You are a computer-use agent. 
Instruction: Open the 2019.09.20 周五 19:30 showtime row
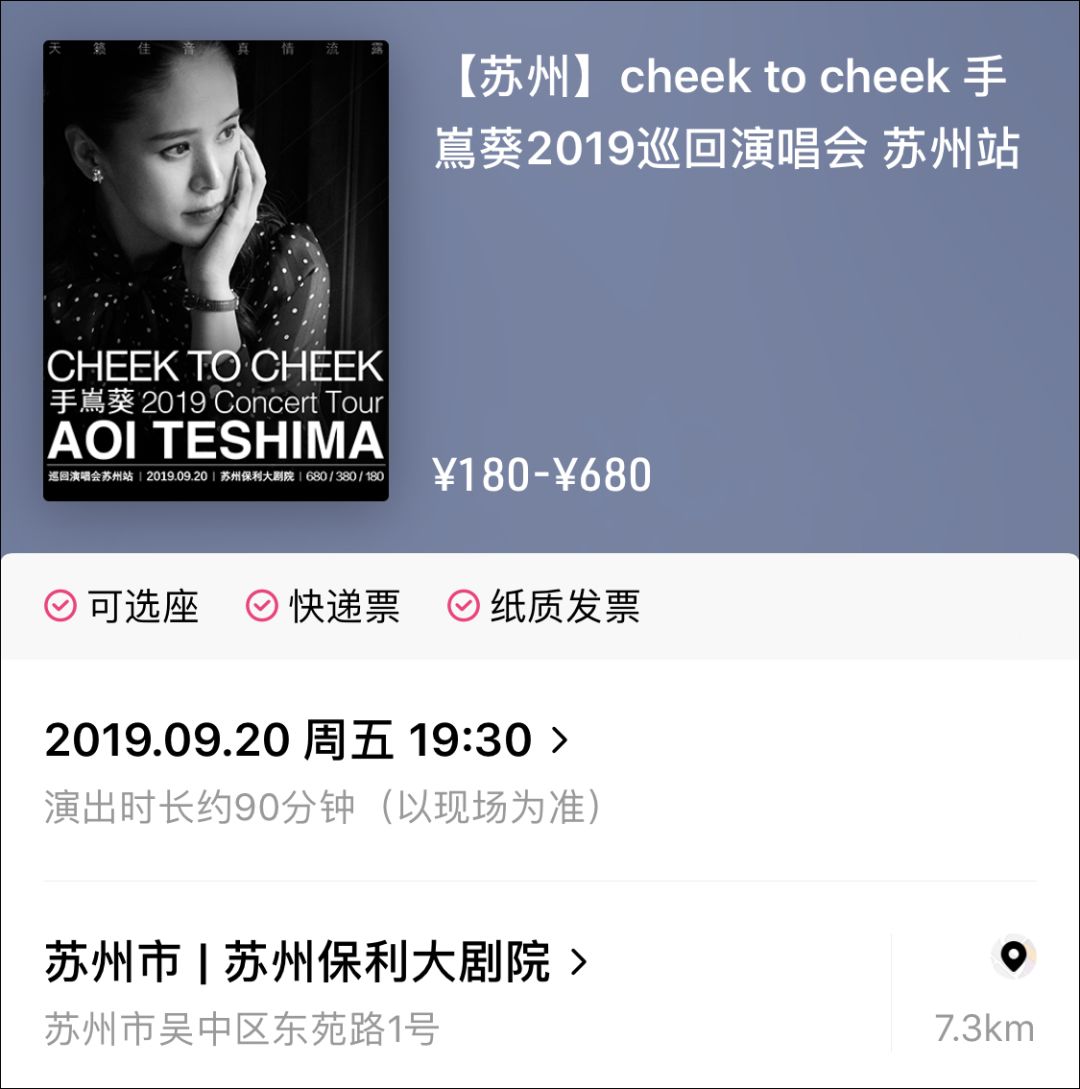tap(306, 741)
